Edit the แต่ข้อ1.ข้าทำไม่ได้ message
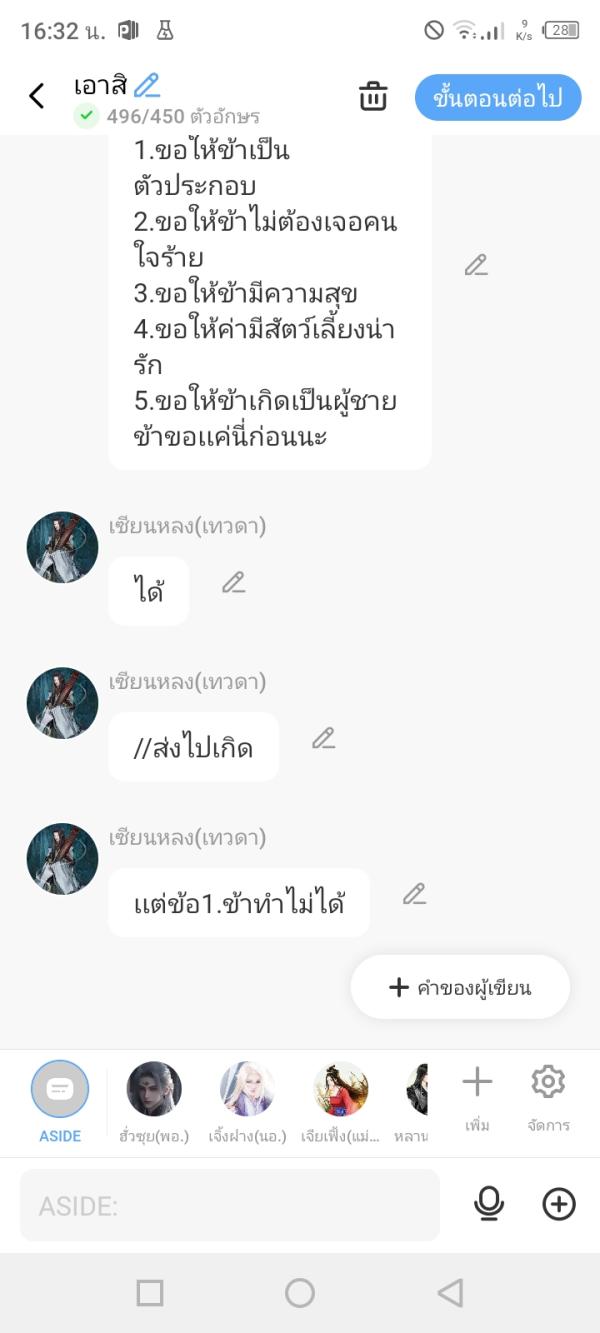The width and height of the screenshot is (600, 1333). [415, 894]
